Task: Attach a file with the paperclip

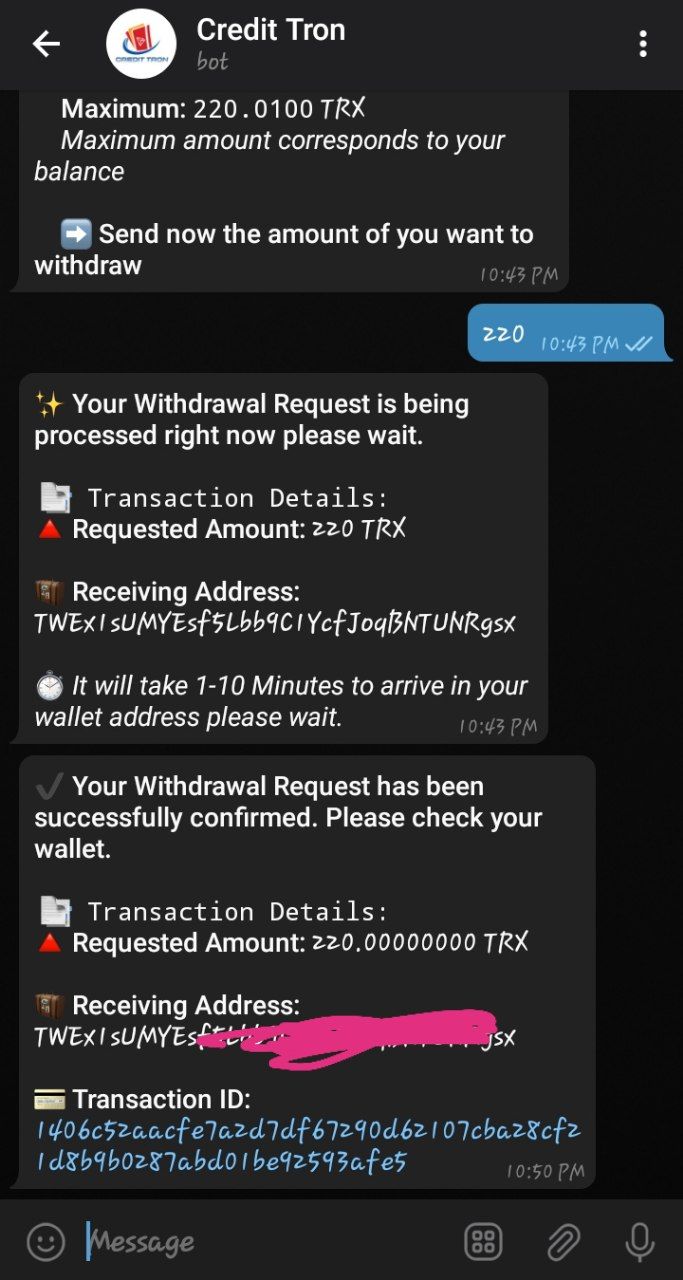Action: (x=563, y=1242)
